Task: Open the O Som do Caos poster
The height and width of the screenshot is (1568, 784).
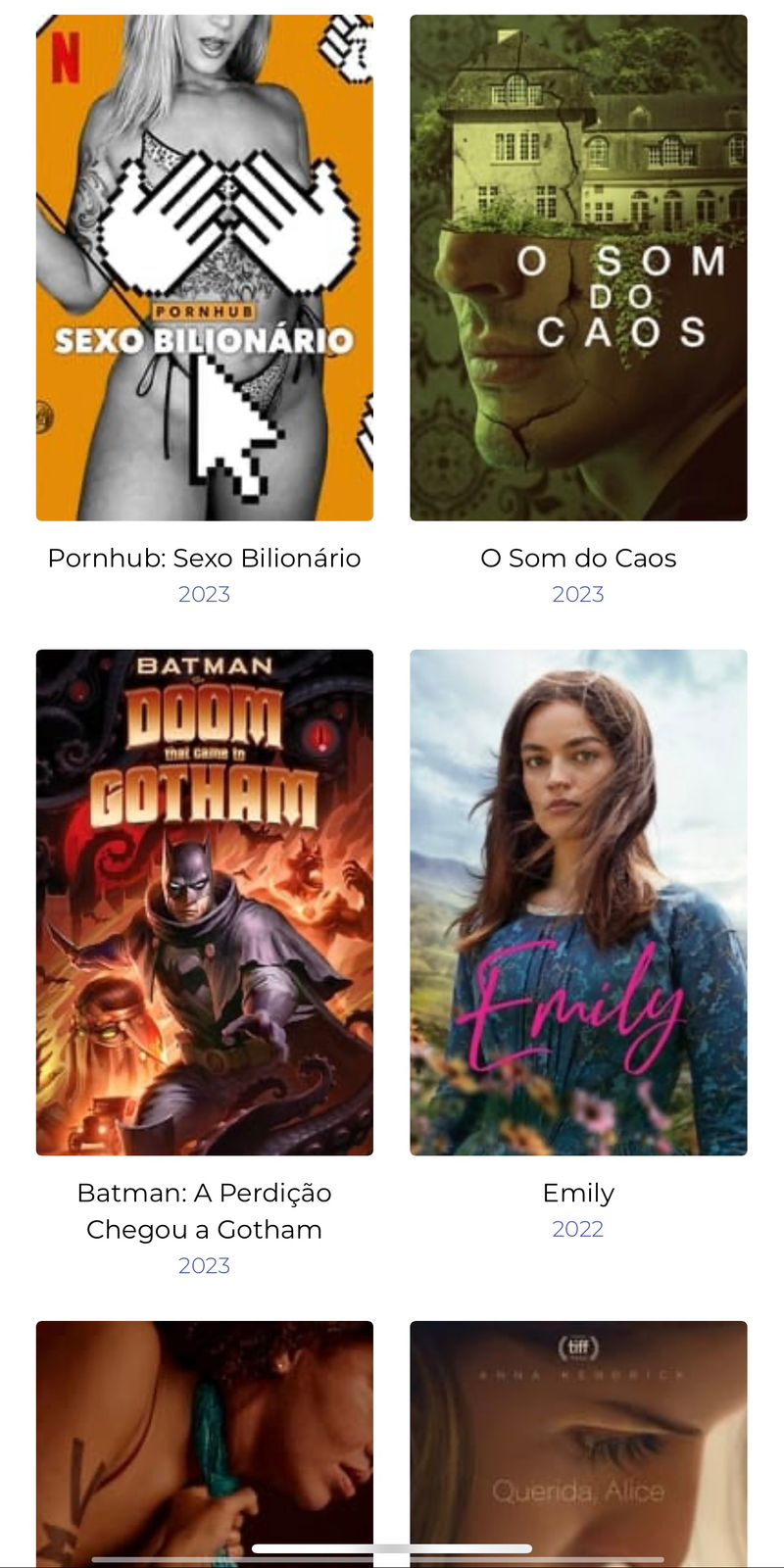Action: [578, 268]
